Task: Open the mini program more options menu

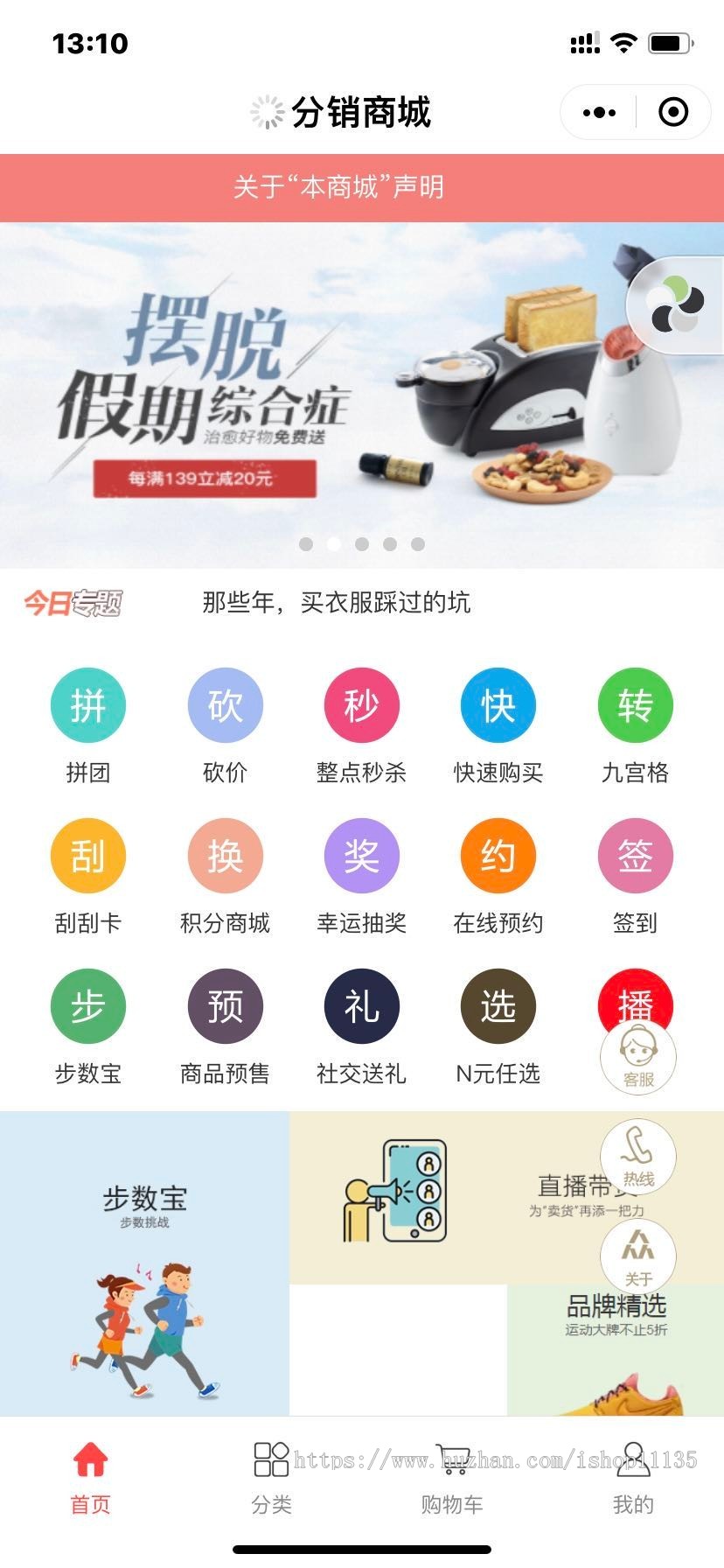Action: point(599,112)
